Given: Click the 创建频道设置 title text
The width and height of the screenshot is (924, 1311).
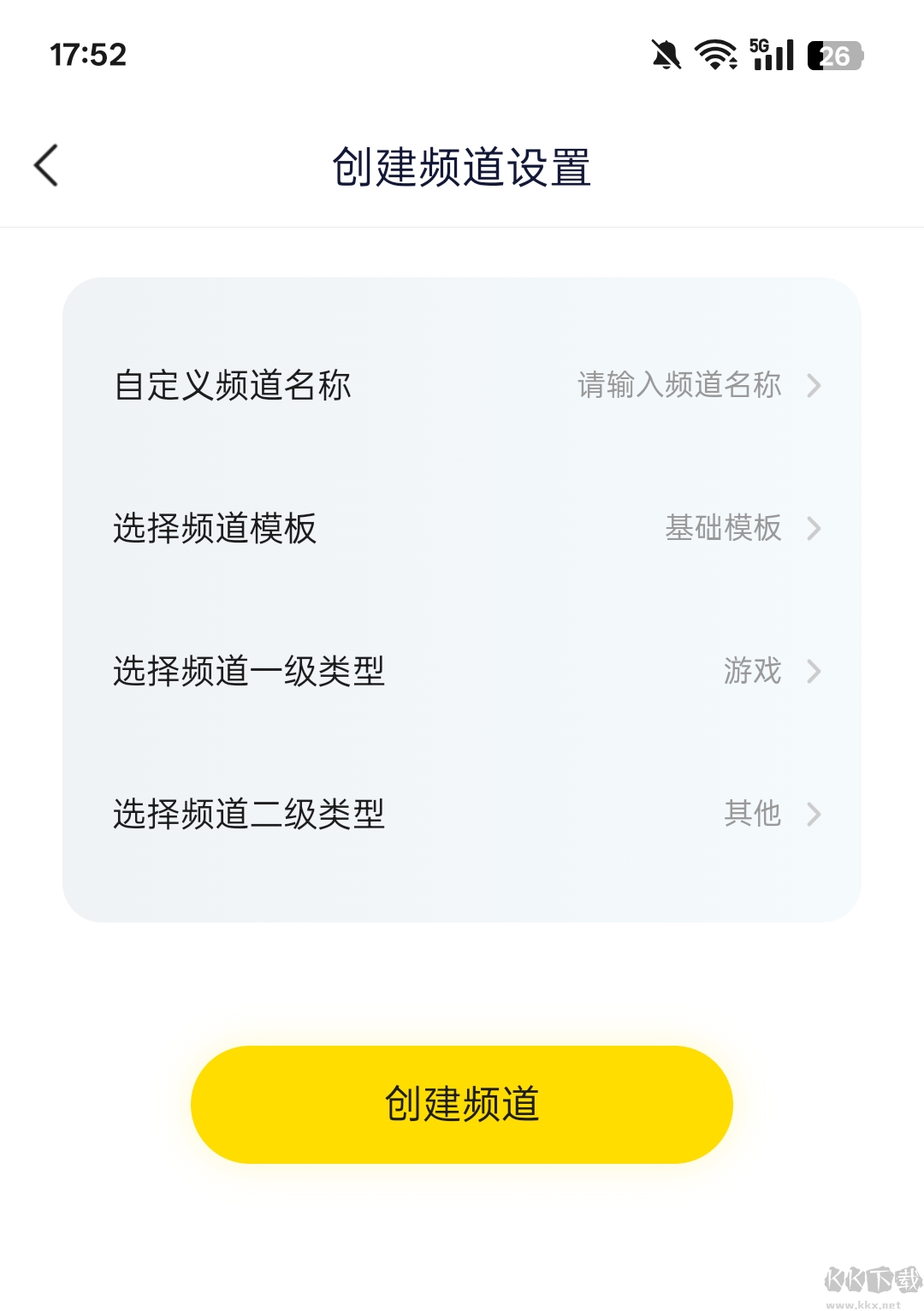Looking at the screenshot, I should tap(462, 165).
